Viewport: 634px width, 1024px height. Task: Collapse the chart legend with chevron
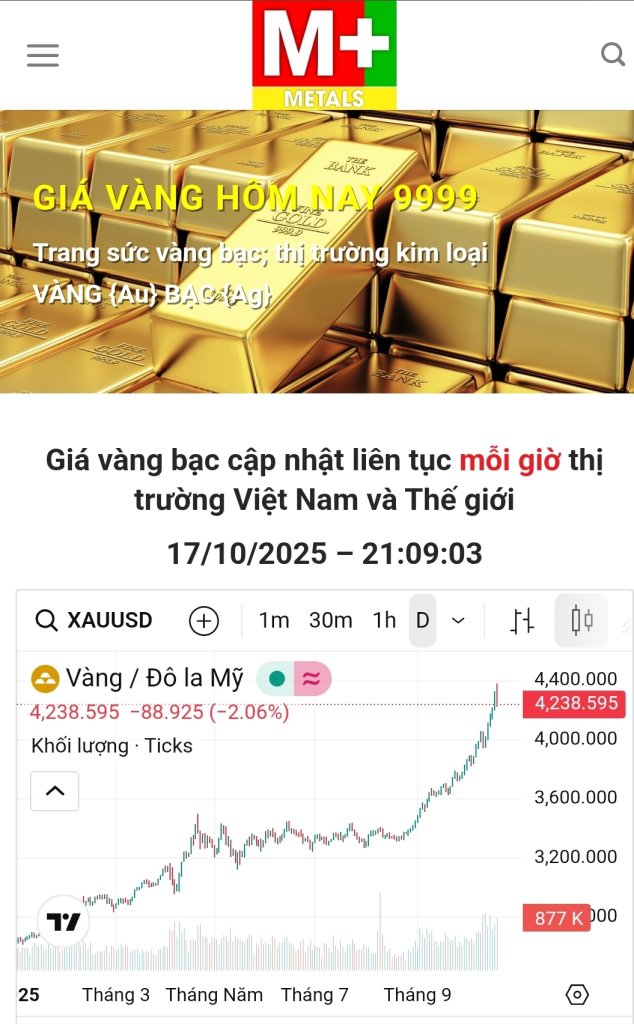(55, 791)
